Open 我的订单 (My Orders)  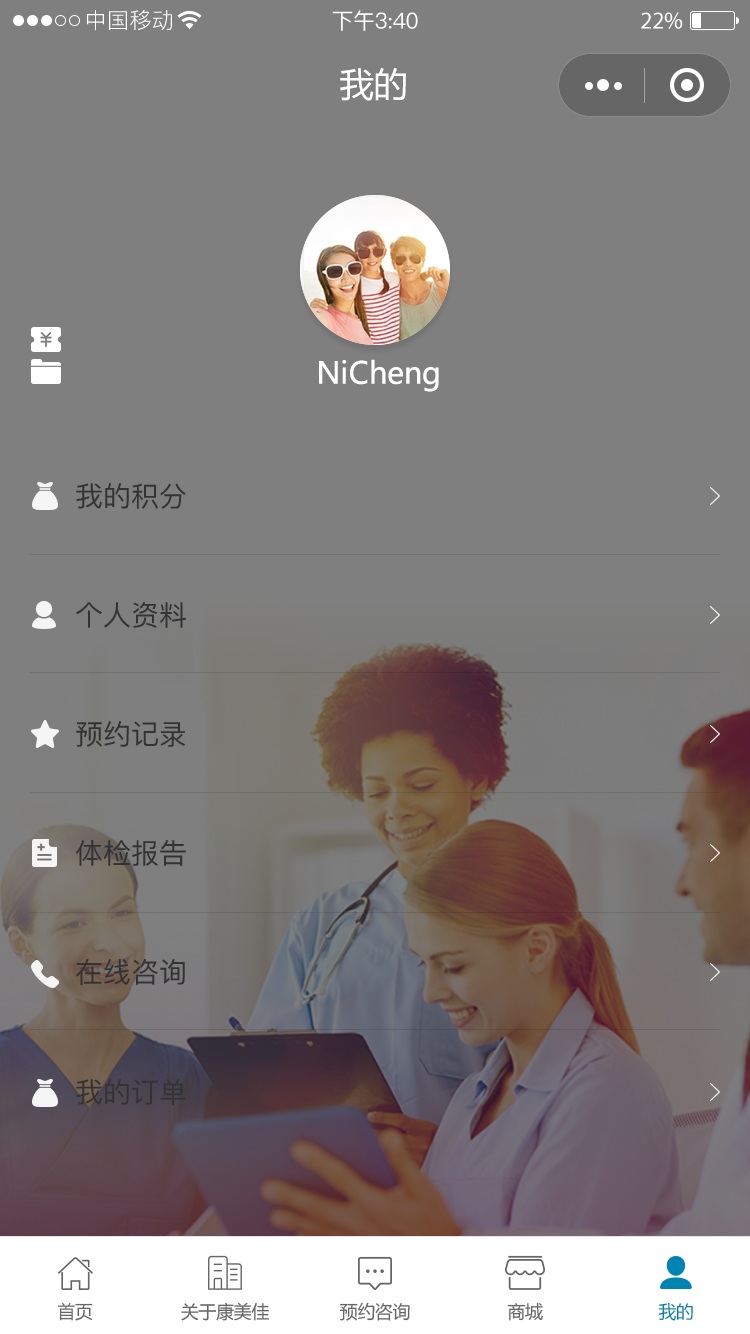[x=375, y=1091]
